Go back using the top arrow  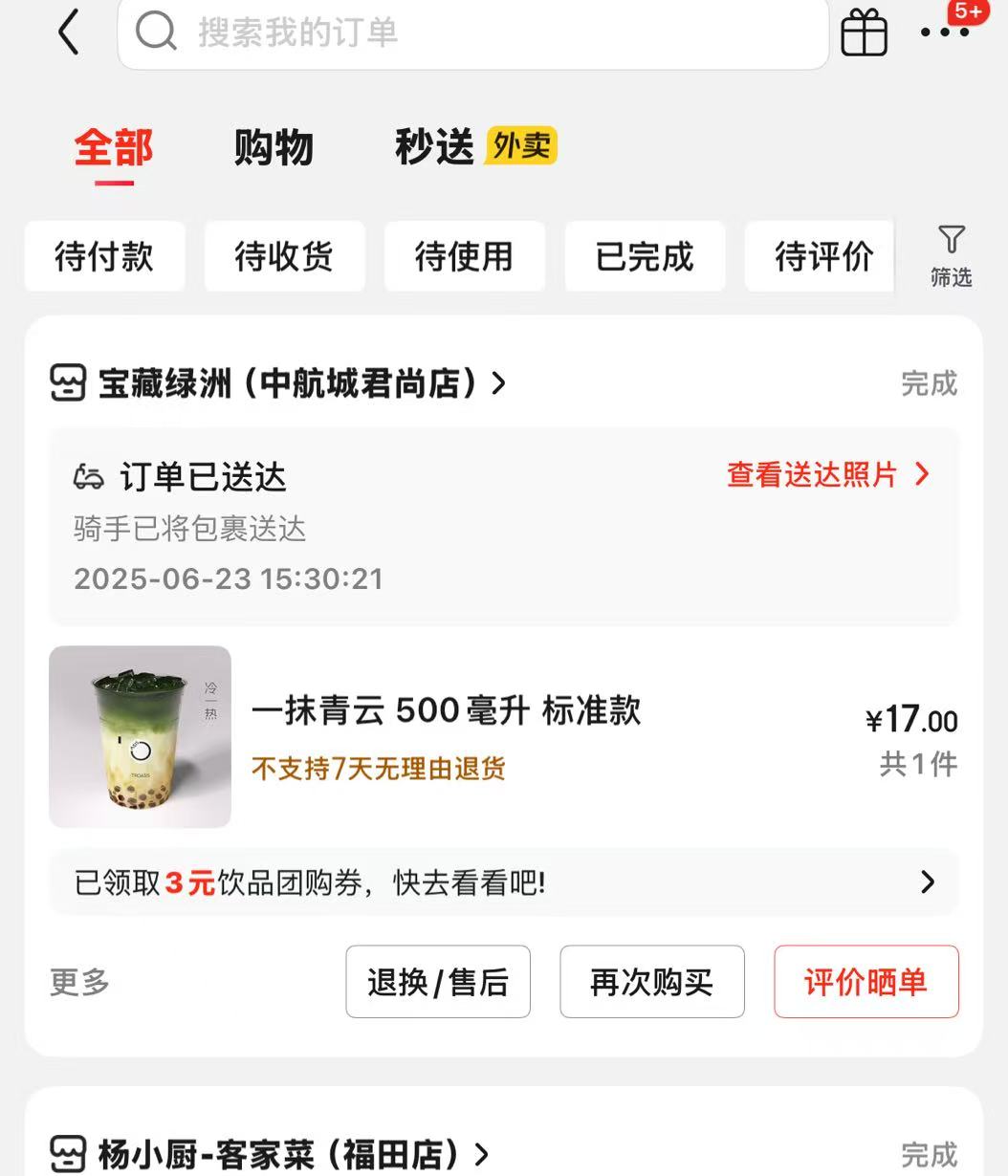point(69,33)
